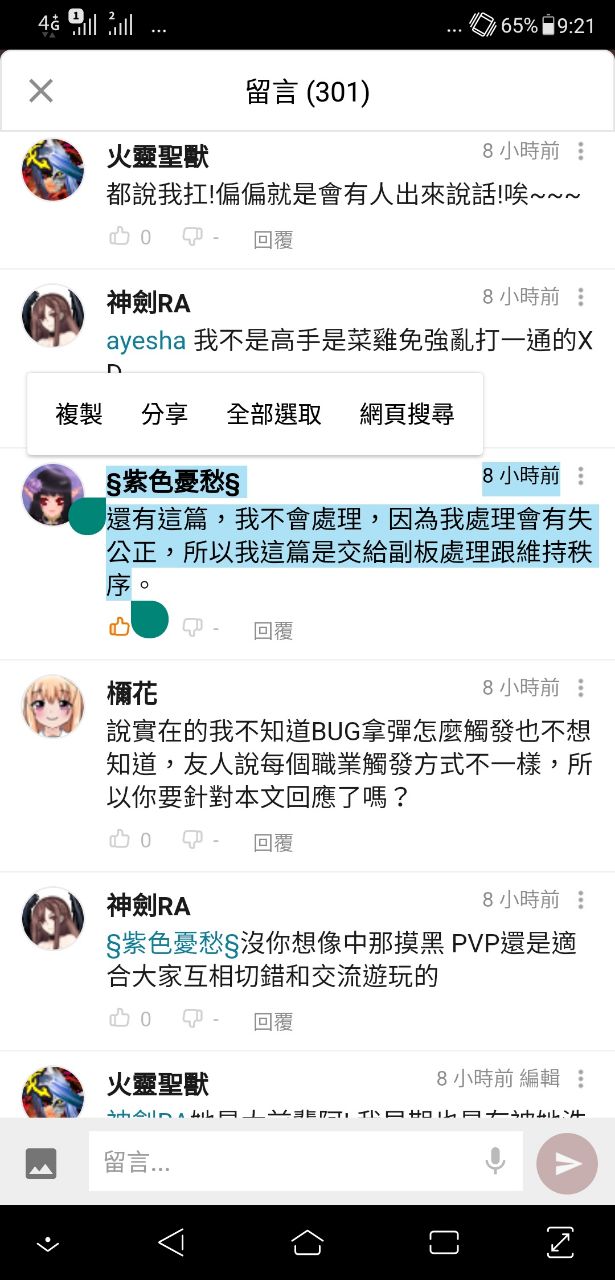This screenshot has width=615, height=1280.
Task: Choose 分享 in the selection menu
Action: point(164,414)
